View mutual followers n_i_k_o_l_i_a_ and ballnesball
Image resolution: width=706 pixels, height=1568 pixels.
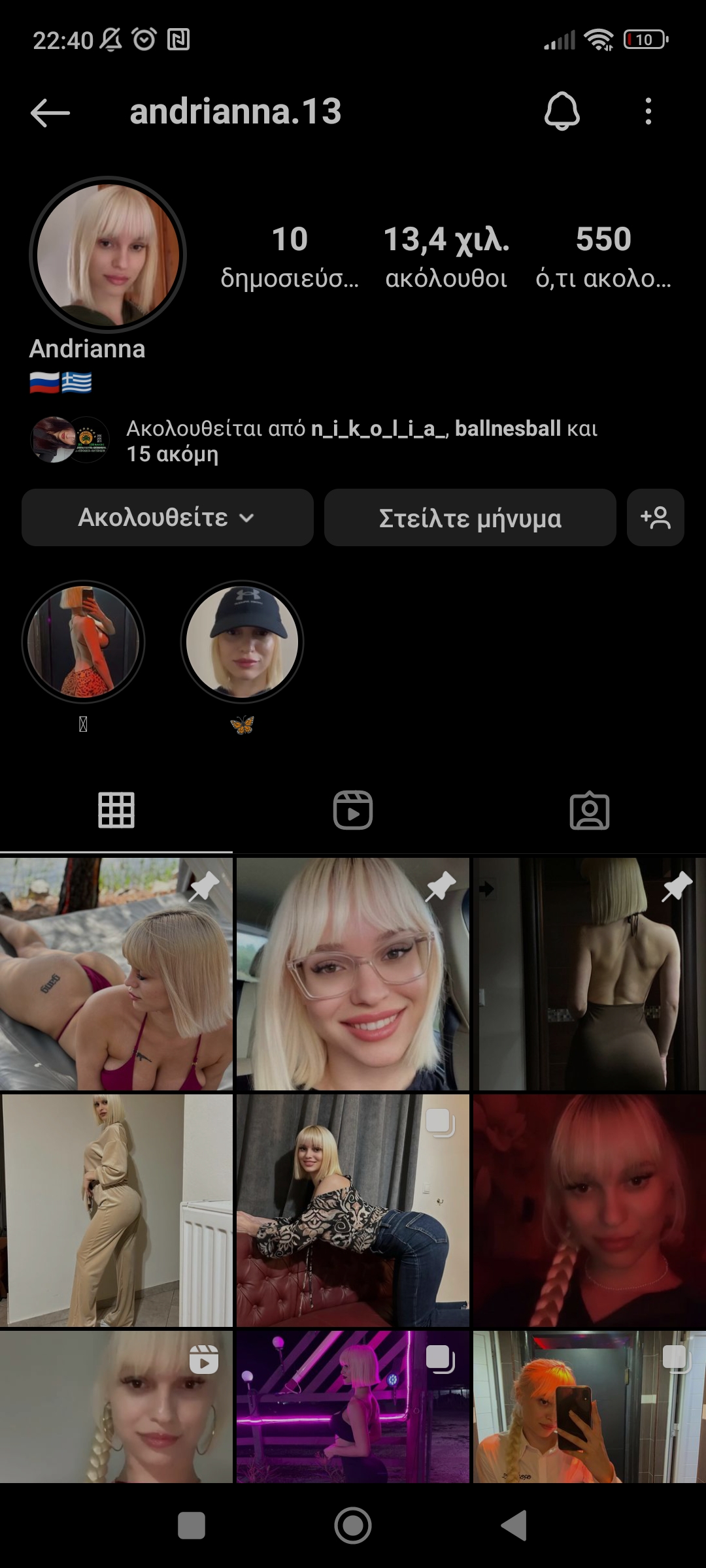(x=361, y=441)
